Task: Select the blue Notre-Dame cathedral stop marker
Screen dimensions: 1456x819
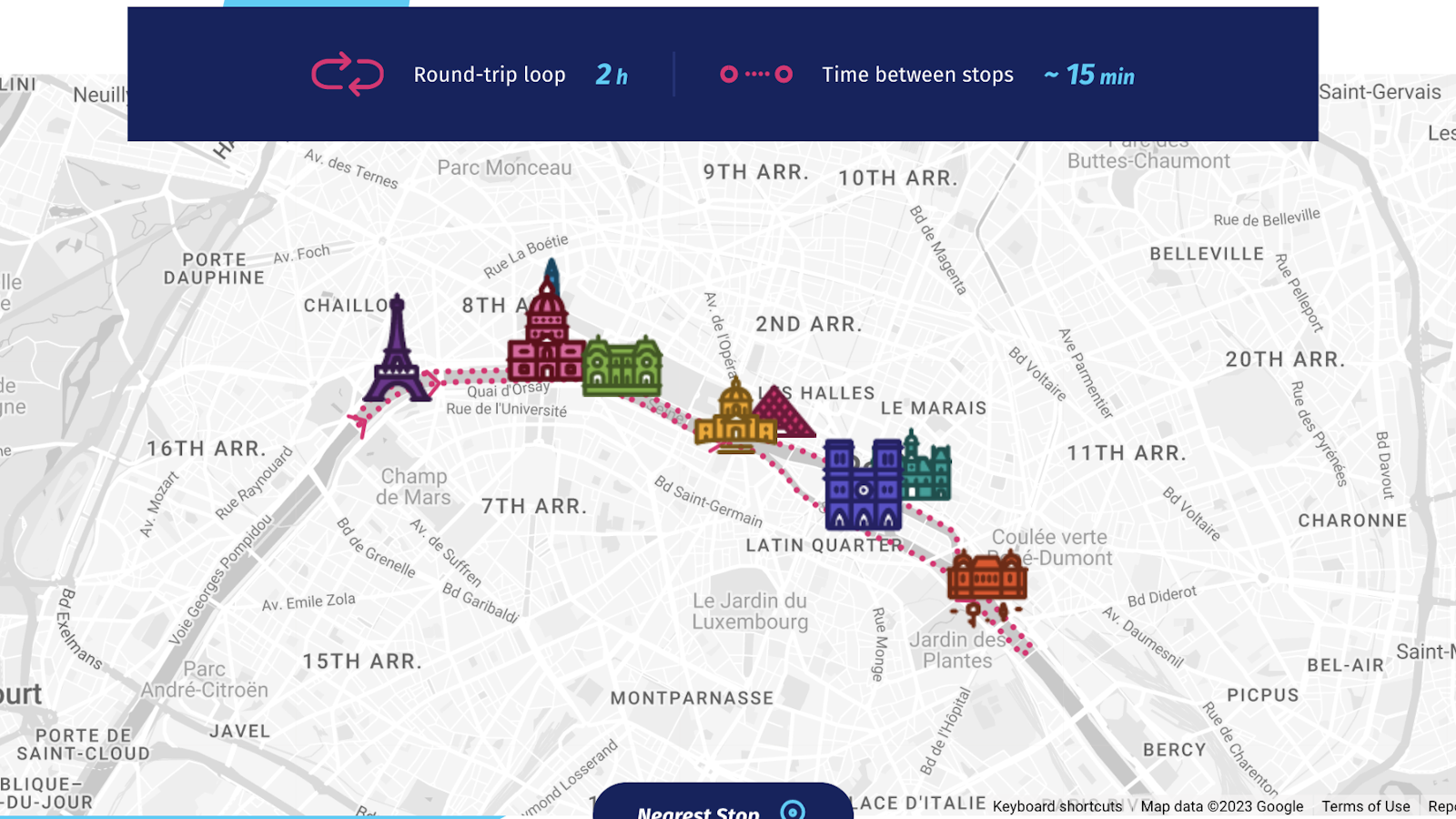Action: (861, 487)
